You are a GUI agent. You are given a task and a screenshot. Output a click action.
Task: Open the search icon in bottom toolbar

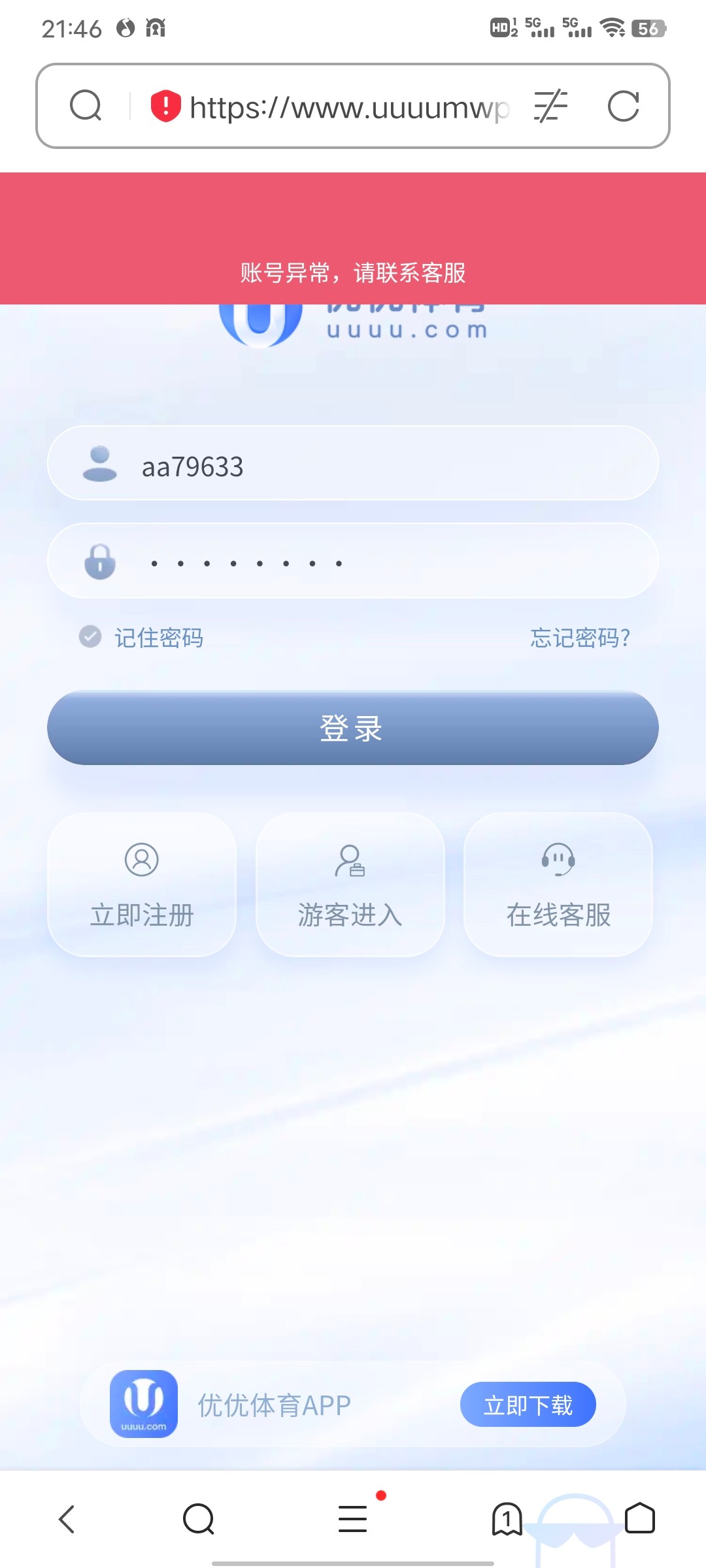pos(199,1519)
